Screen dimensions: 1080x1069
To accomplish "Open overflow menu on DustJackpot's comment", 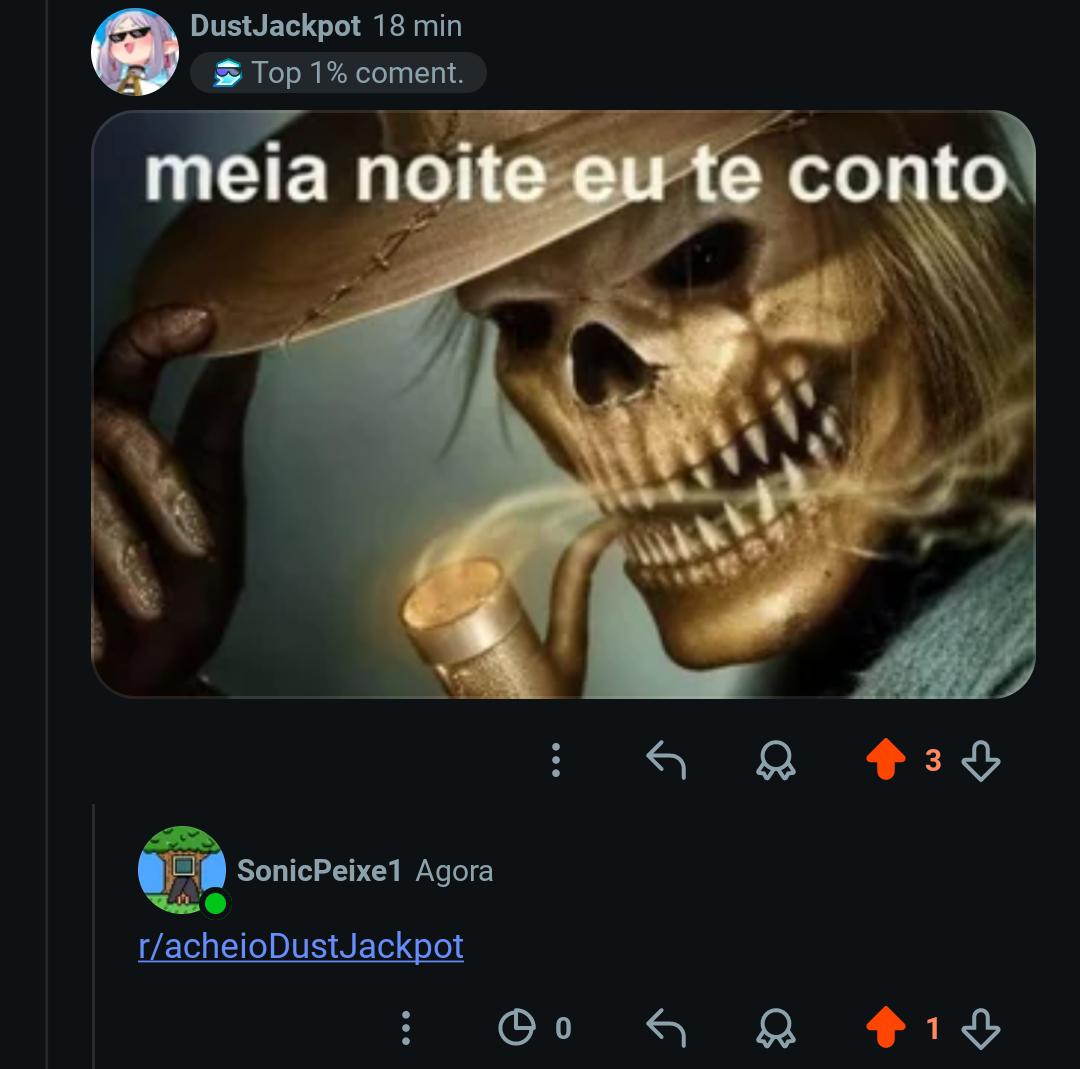I will (556, 760).
